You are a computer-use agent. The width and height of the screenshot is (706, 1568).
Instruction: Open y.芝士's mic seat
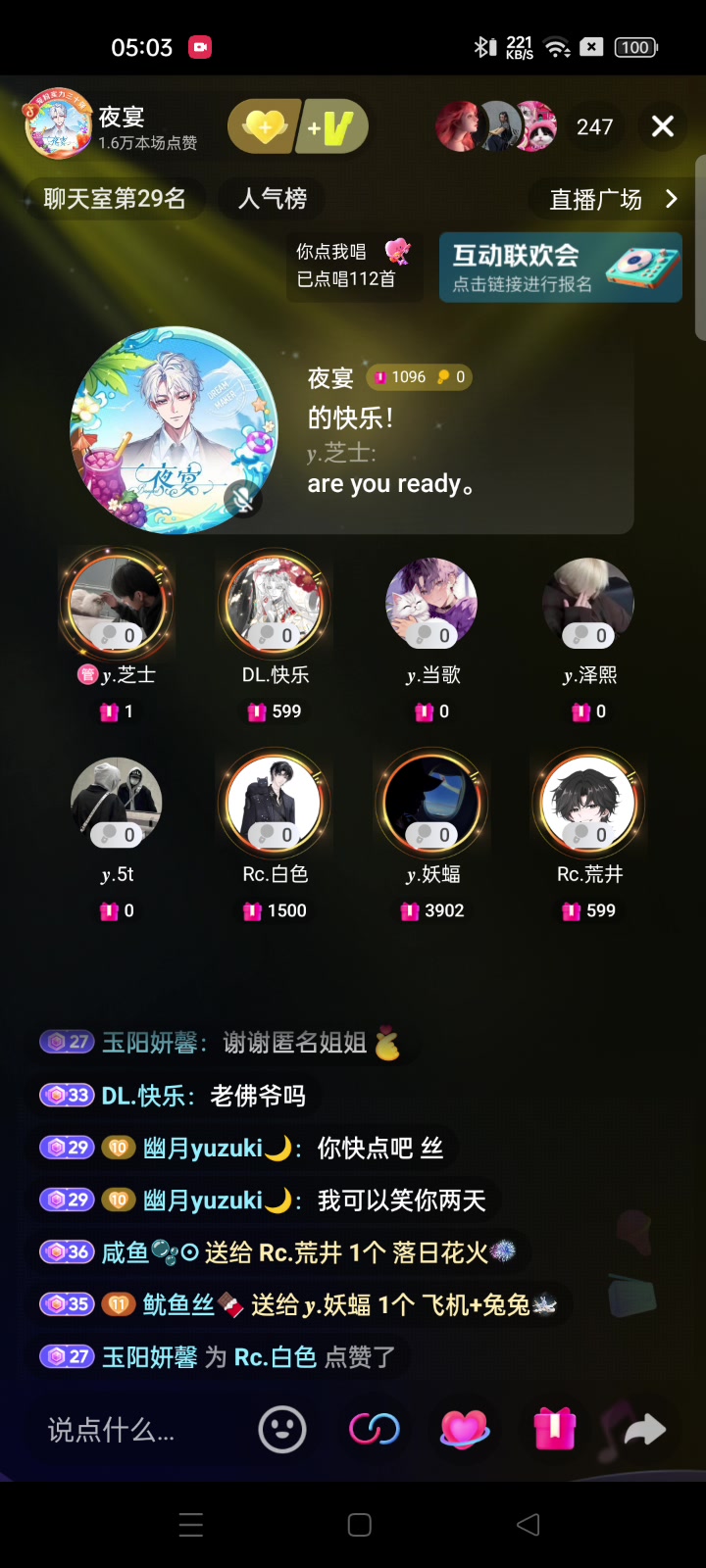[x=117, y=604]
